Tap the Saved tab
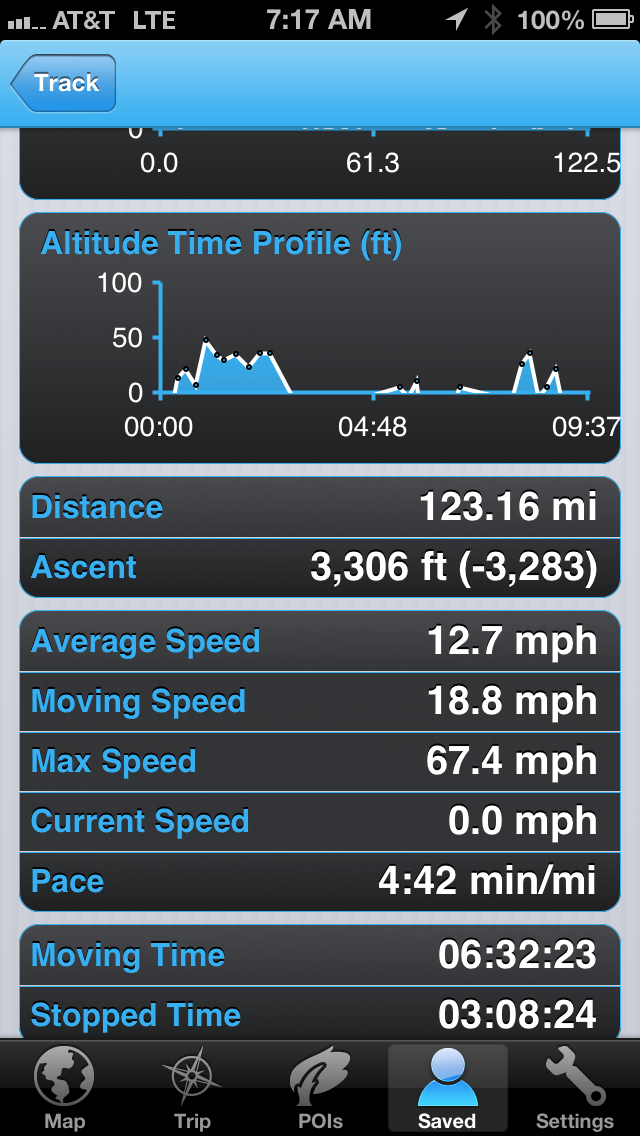The width and height of the screenshot is (640, 1136). (448, 1089)
